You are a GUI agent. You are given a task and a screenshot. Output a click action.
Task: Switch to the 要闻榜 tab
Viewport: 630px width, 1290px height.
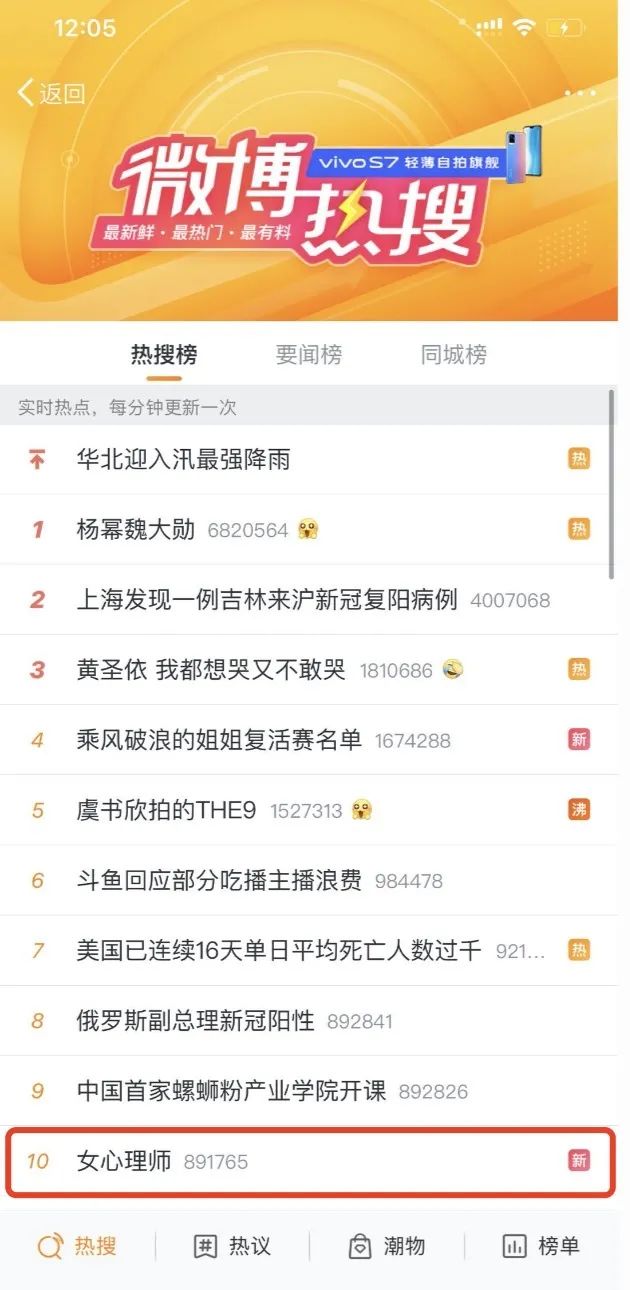[308, 354]
